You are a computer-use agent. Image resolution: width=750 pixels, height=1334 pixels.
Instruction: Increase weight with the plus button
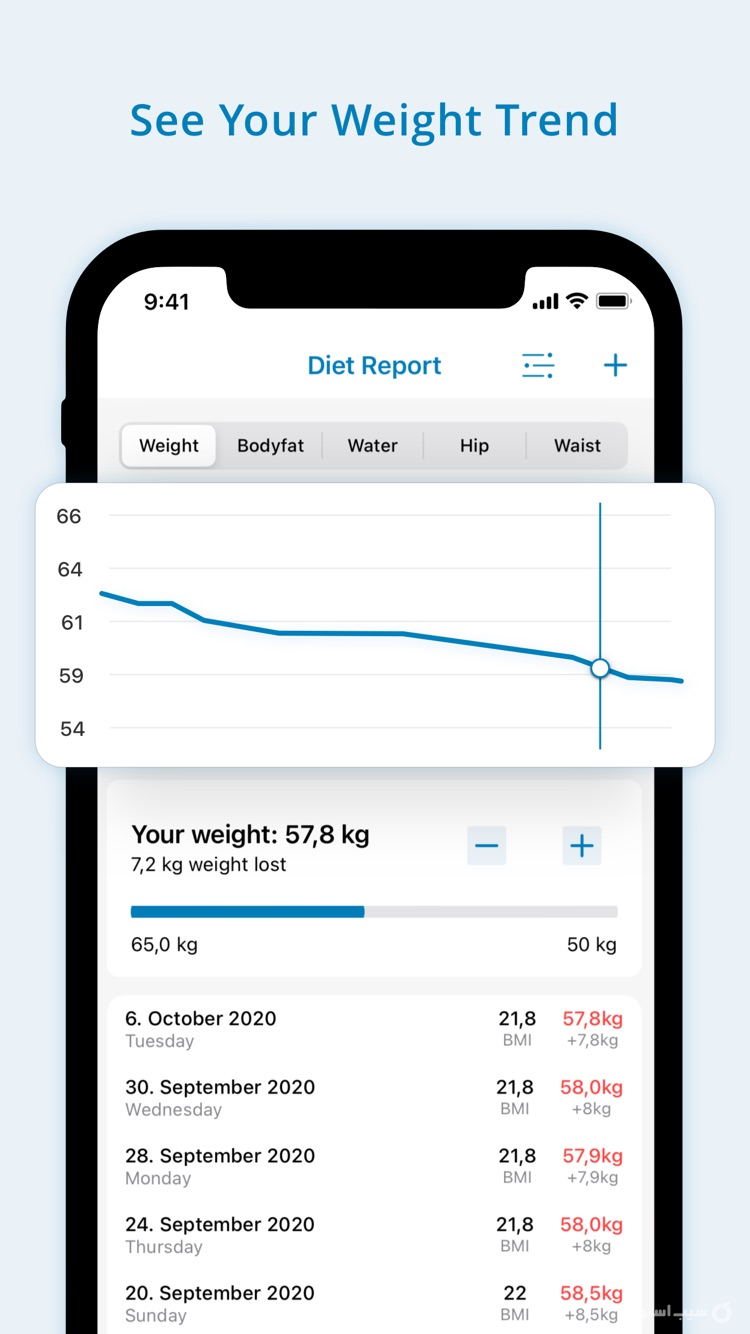pos(581,845)
